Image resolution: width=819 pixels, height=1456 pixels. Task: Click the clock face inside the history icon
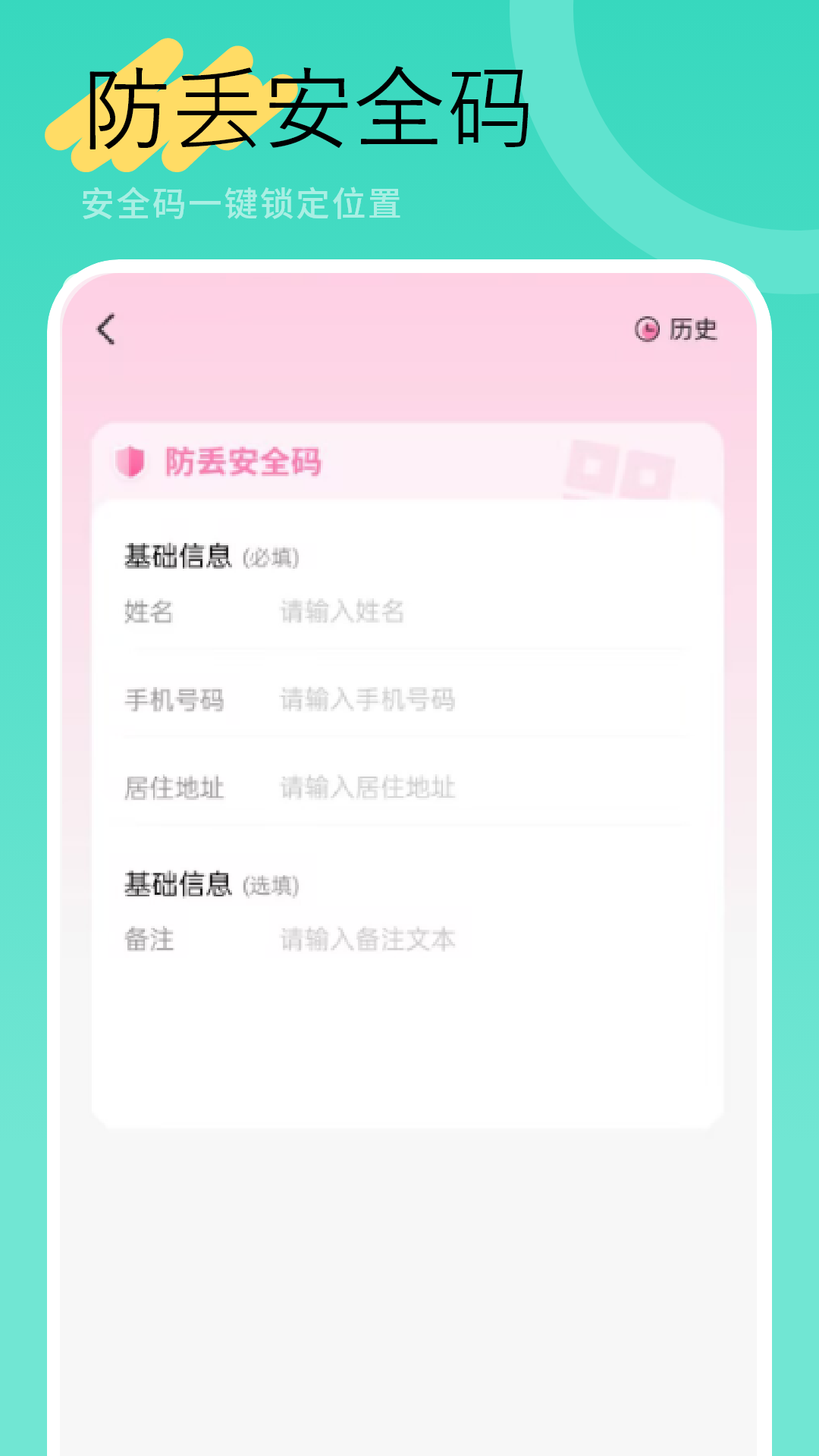(x=648, y=329)
